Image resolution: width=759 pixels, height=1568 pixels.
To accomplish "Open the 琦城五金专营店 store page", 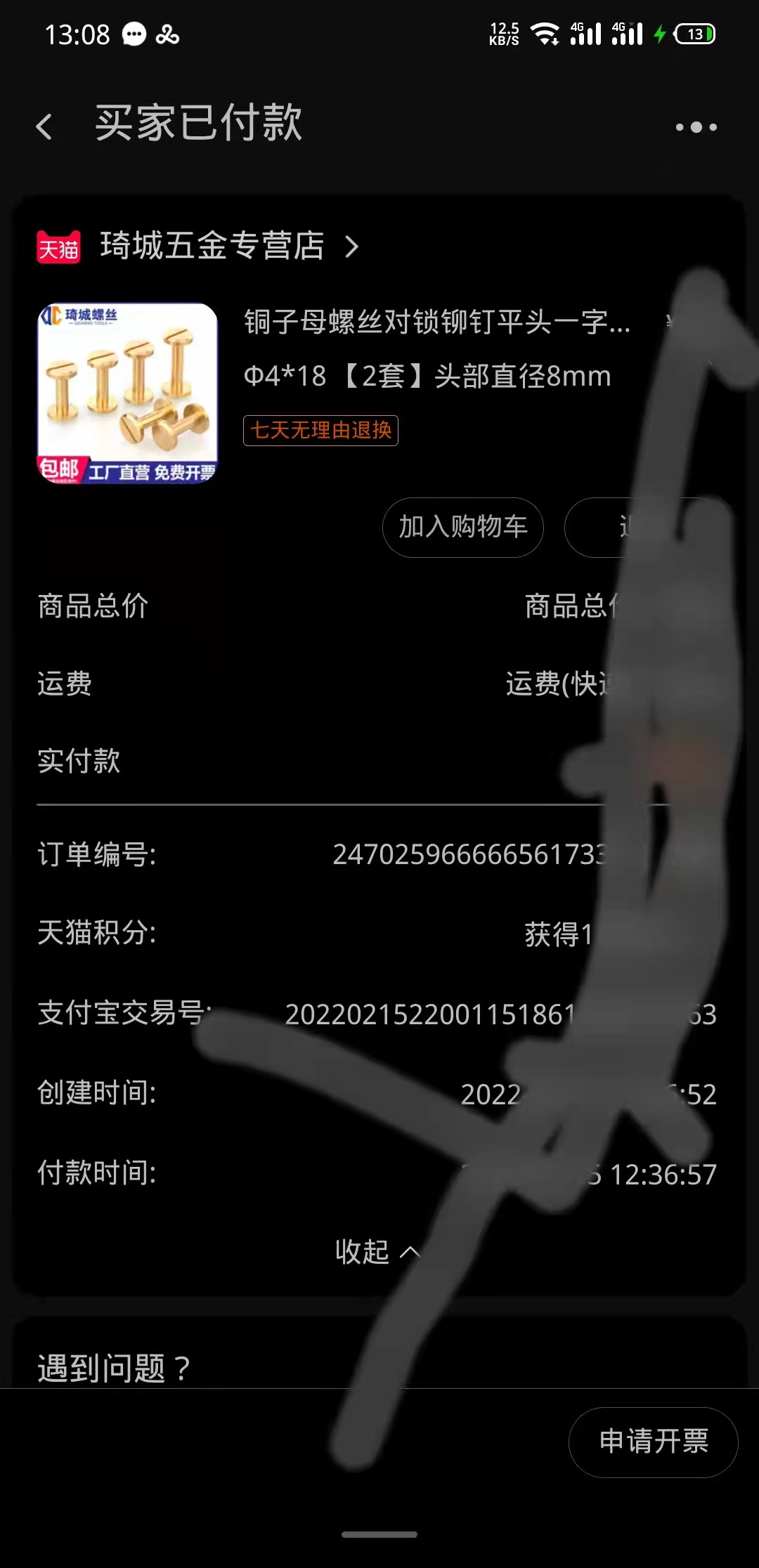I will 211,247.
